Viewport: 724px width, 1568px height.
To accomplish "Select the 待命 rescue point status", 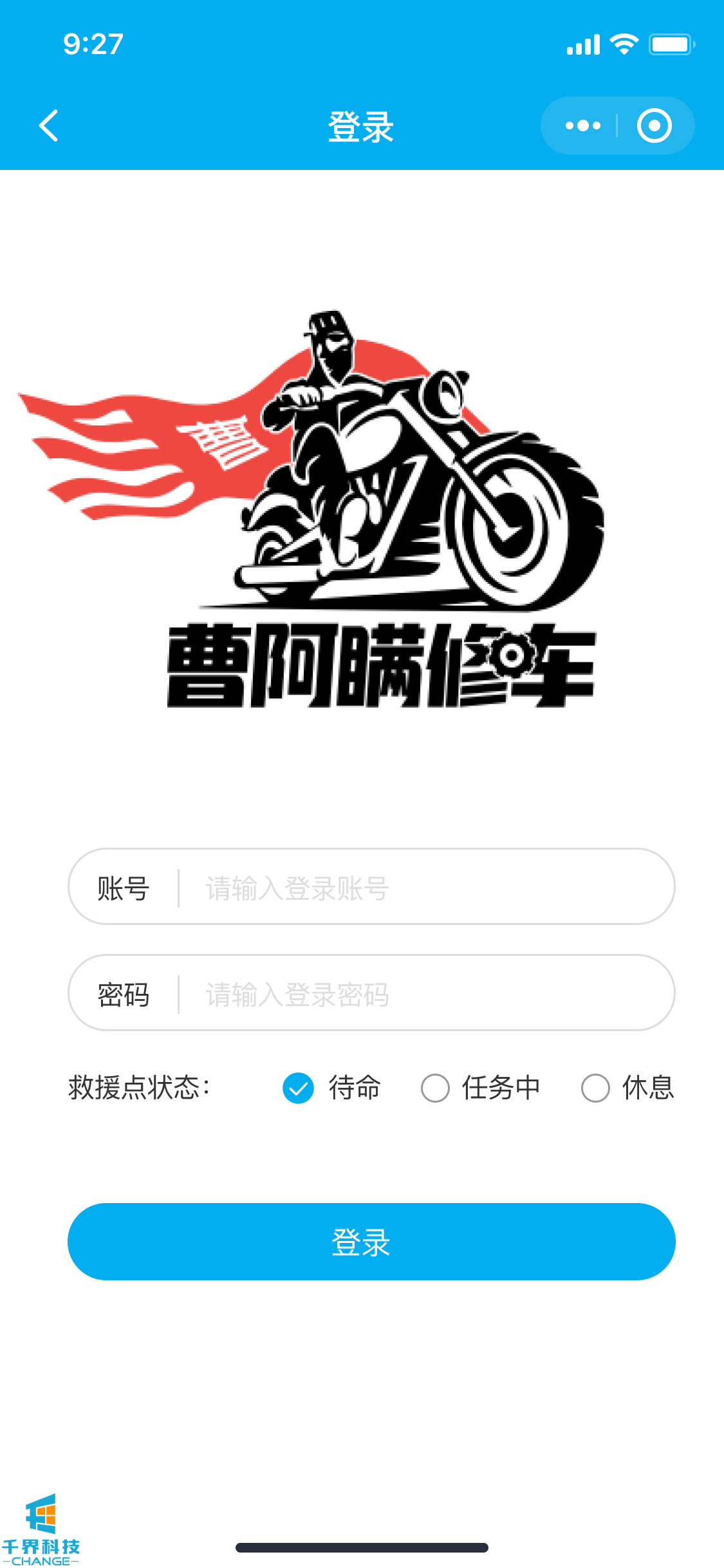I will pyautogui.click(x=299, y=1088).
